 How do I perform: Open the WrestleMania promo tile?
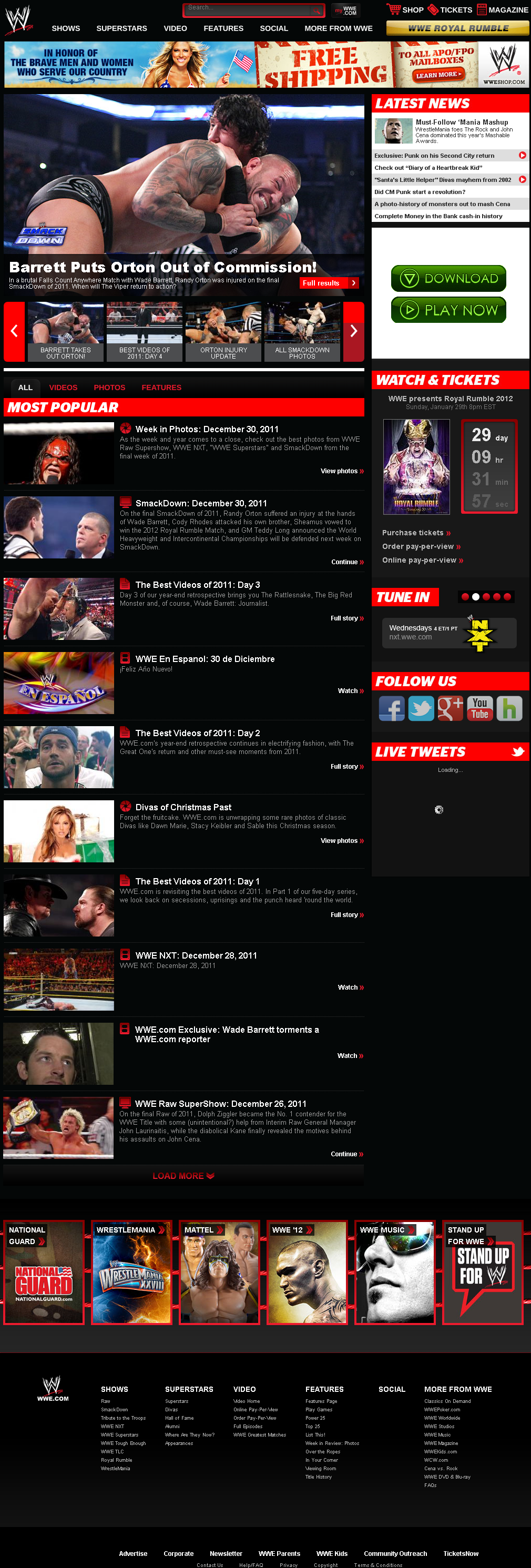coord(131,1272)
